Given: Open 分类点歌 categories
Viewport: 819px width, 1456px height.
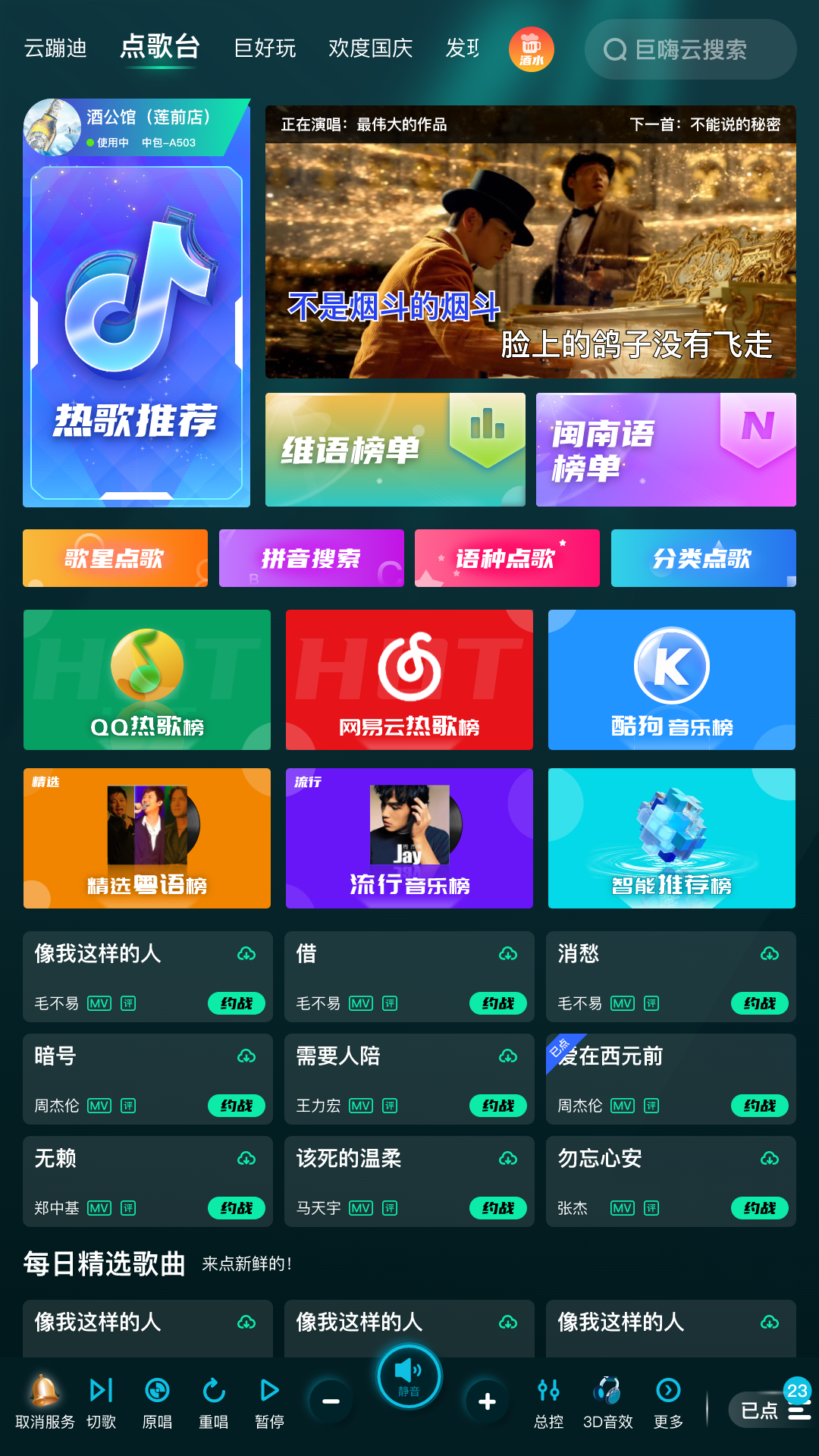Looking at the screenshot, I should (703, 558).
